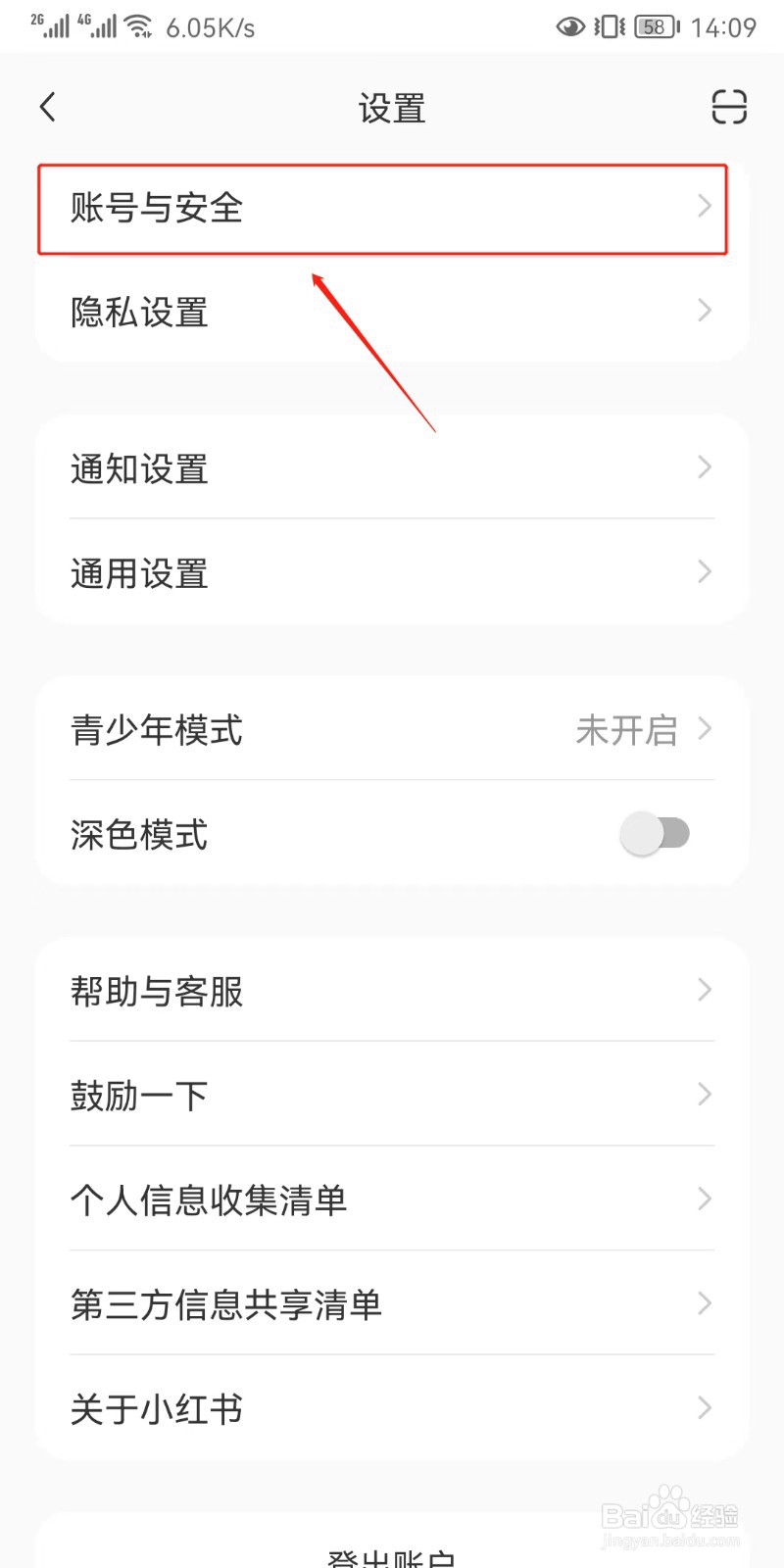The image size is (784, 1568).
Task: Tap the chevron next to 账号与安全
Action: pos(704,207)
